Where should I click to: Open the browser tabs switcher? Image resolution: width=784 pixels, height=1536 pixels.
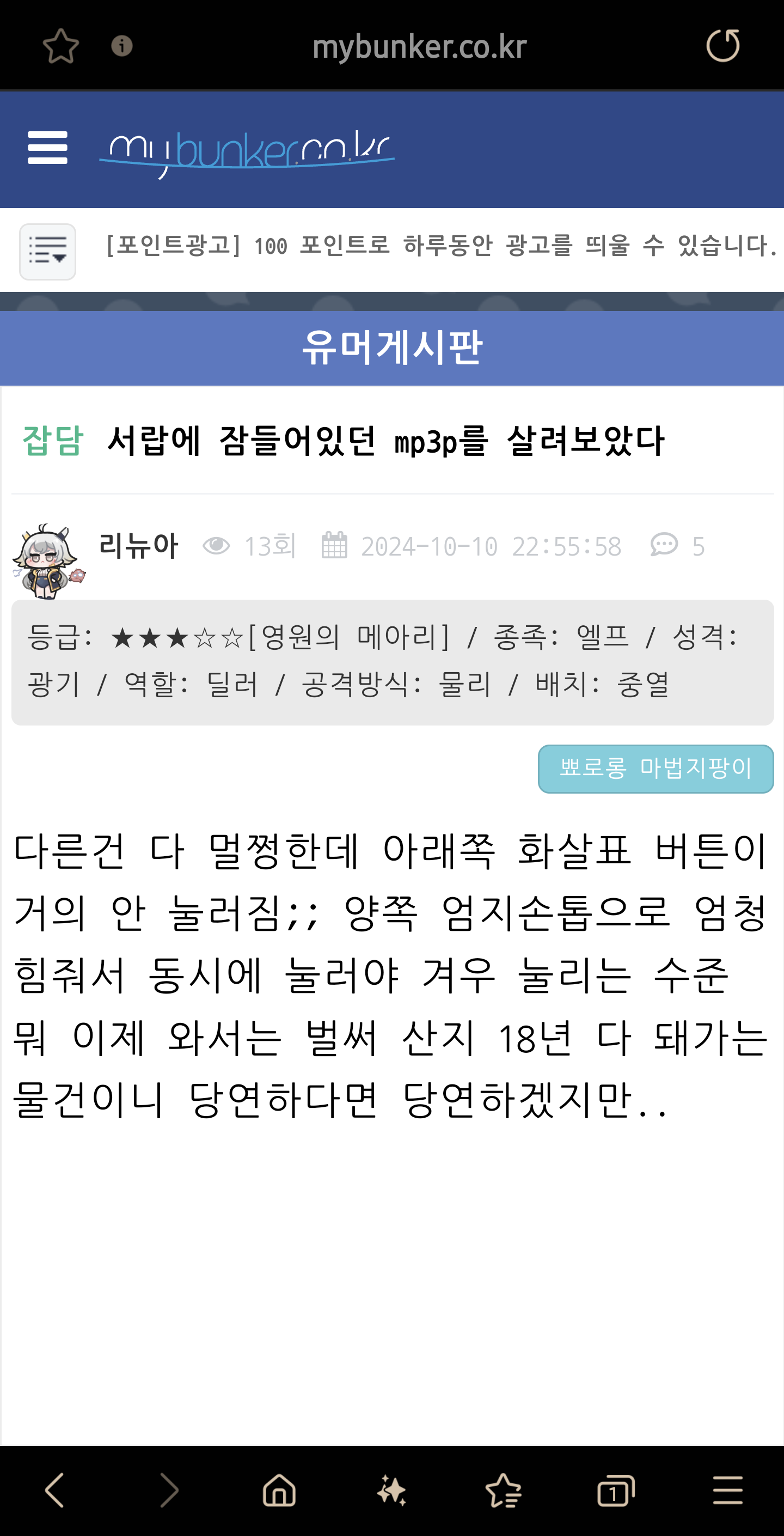pyautogui.click(x=615, y=1490)
